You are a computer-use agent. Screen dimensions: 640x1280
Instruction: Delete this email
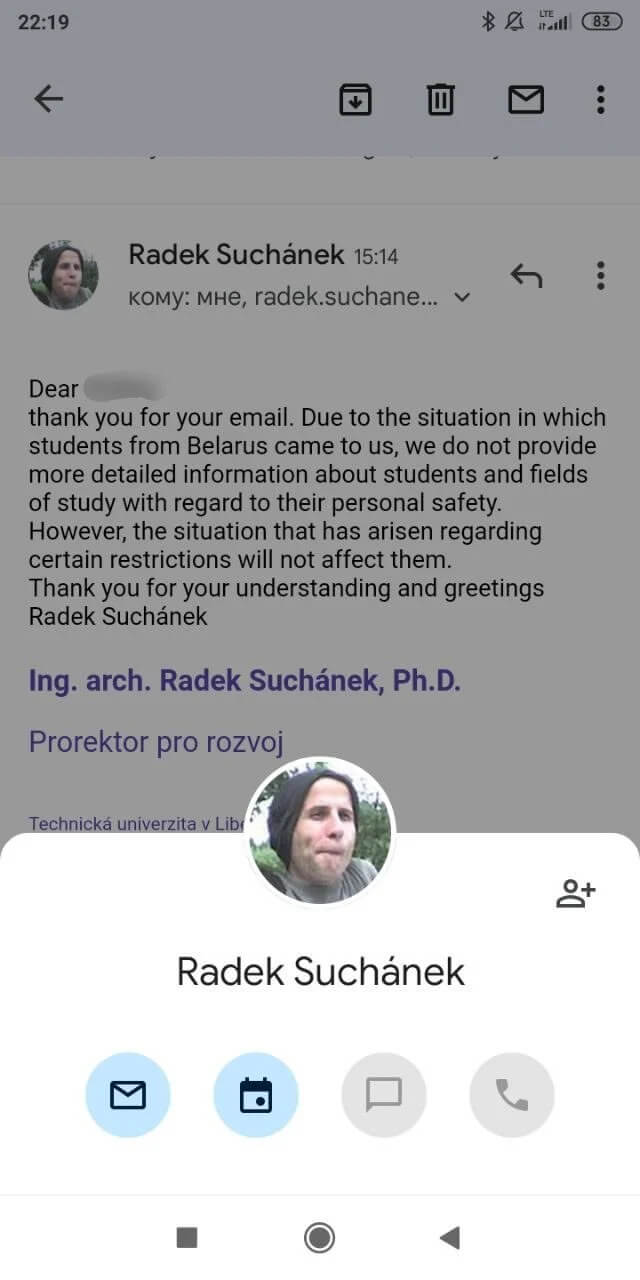coord(441,99)
